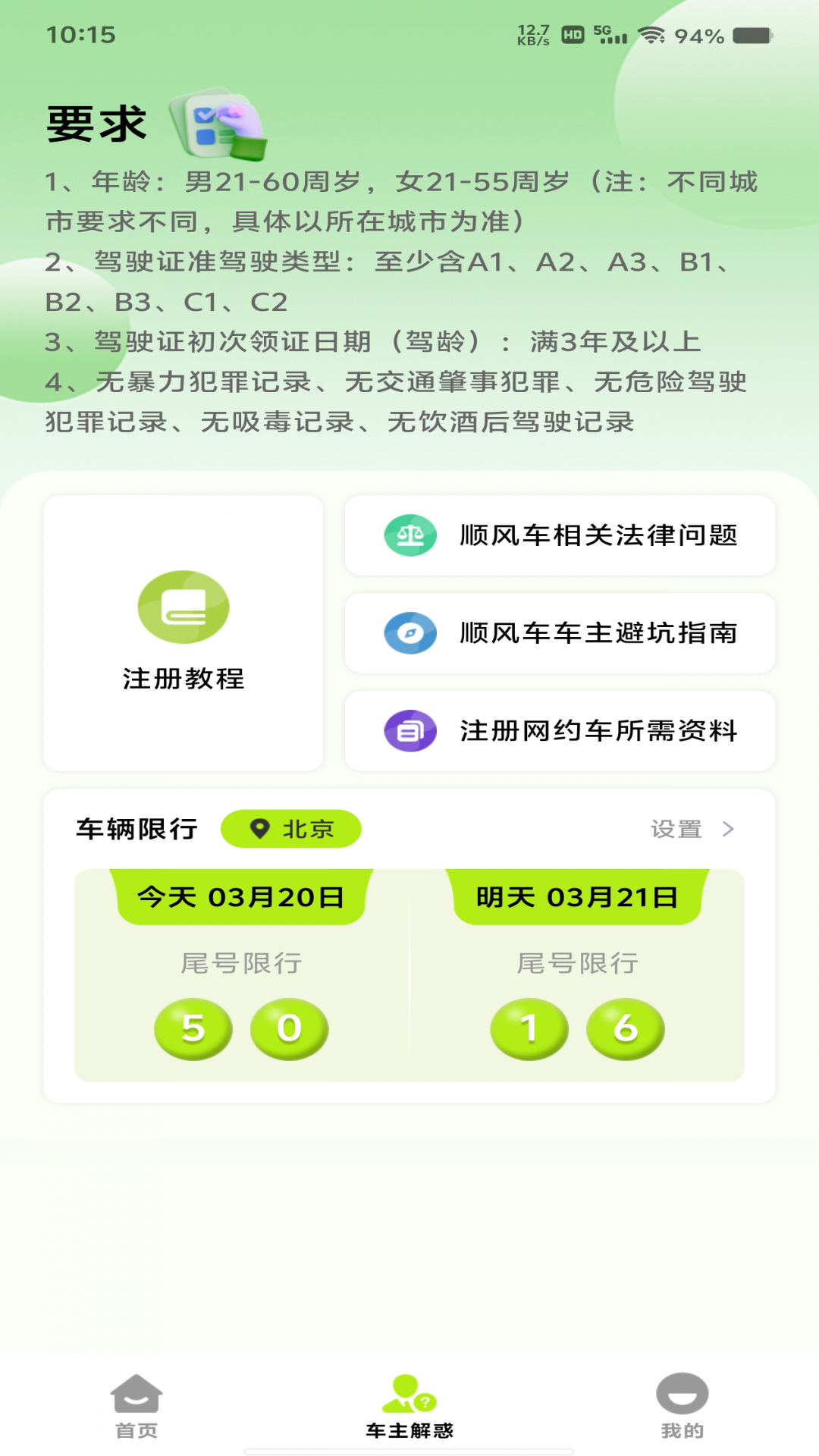Open 顺风车车主避坑指南
The height and width of the screenshot is (1456, 819).
click(x=560, y=633)
